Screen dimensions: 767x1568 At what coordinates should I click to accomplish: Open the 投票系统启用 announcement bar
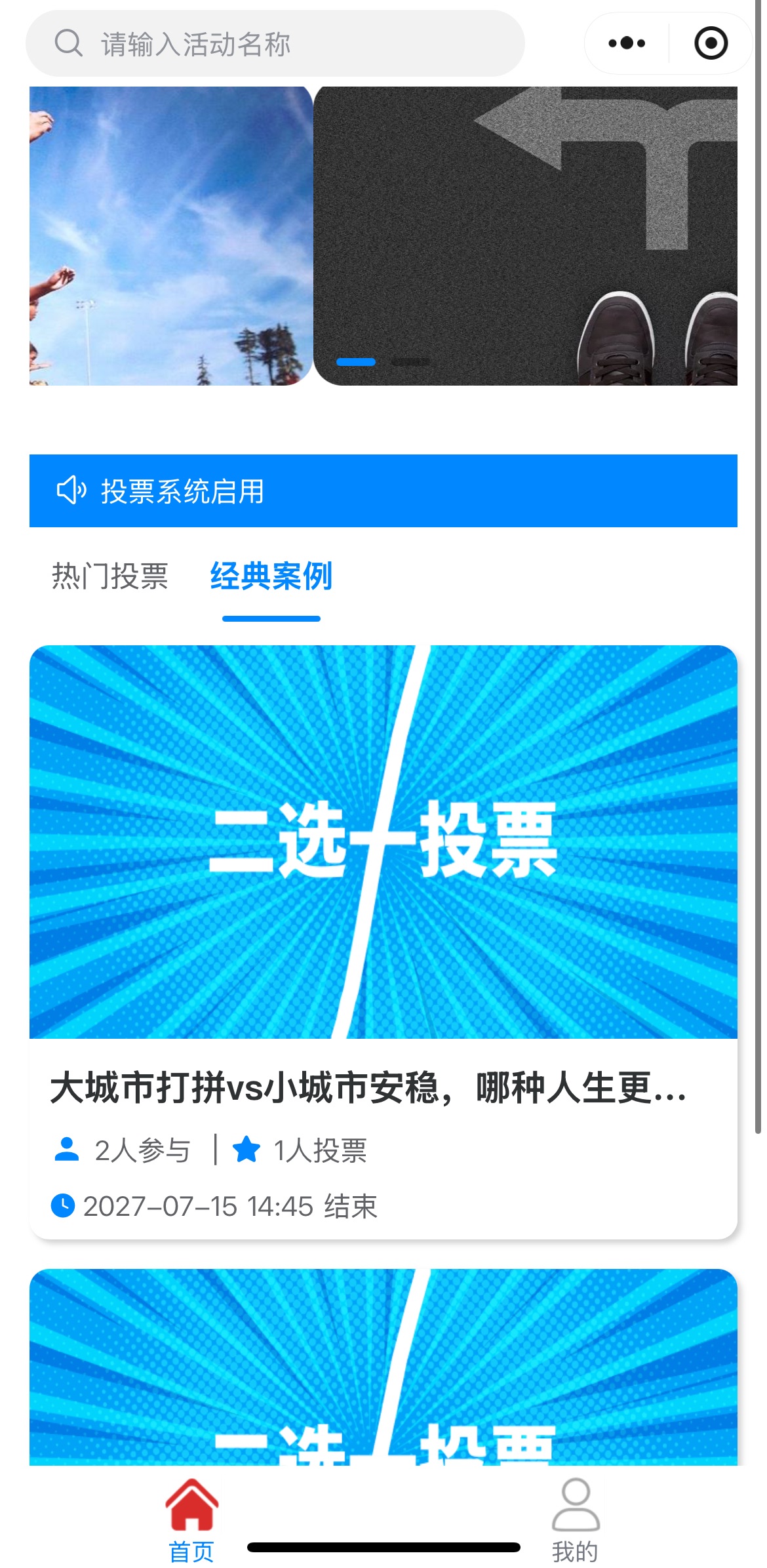point(383,491)
